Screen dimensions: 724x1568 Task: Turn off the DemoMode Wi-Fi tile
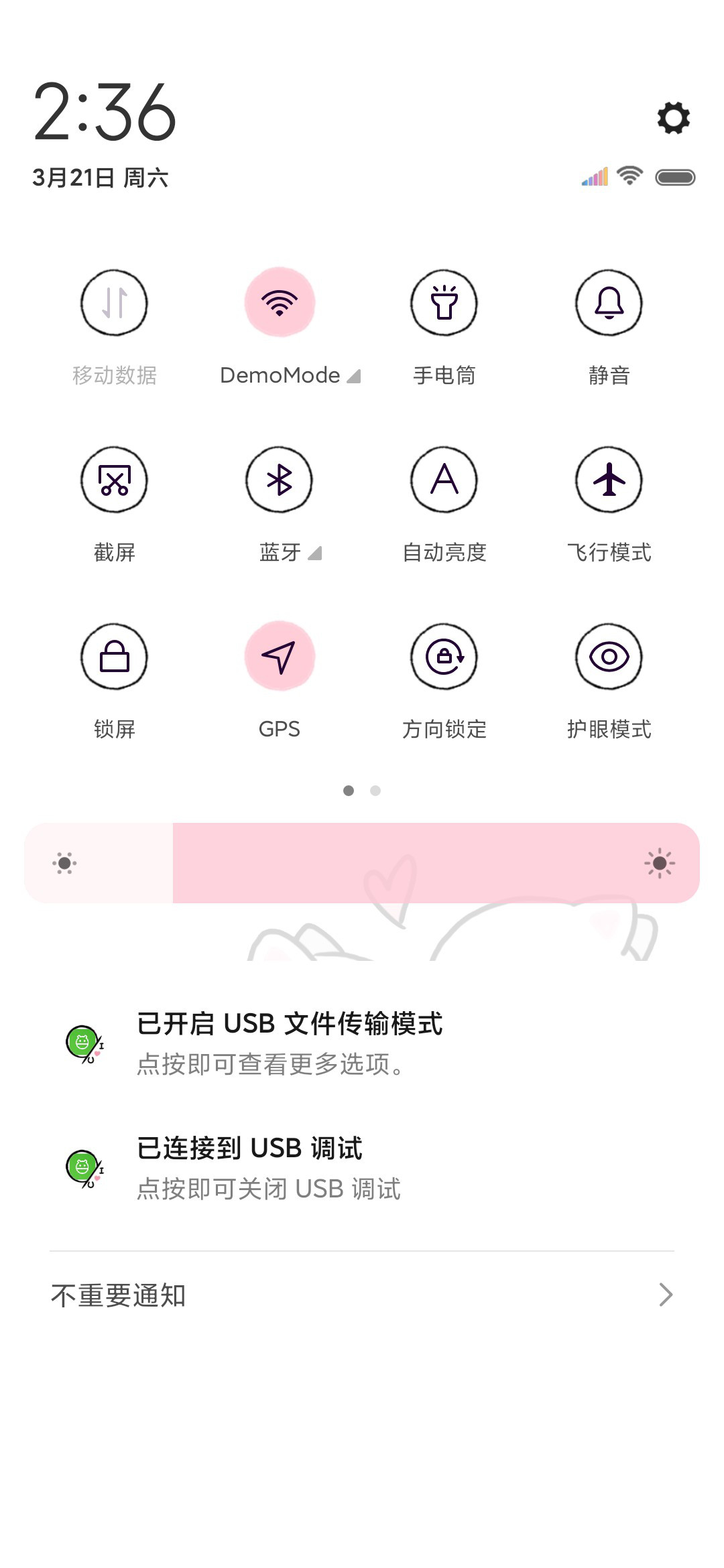click(x=280, y=303)
